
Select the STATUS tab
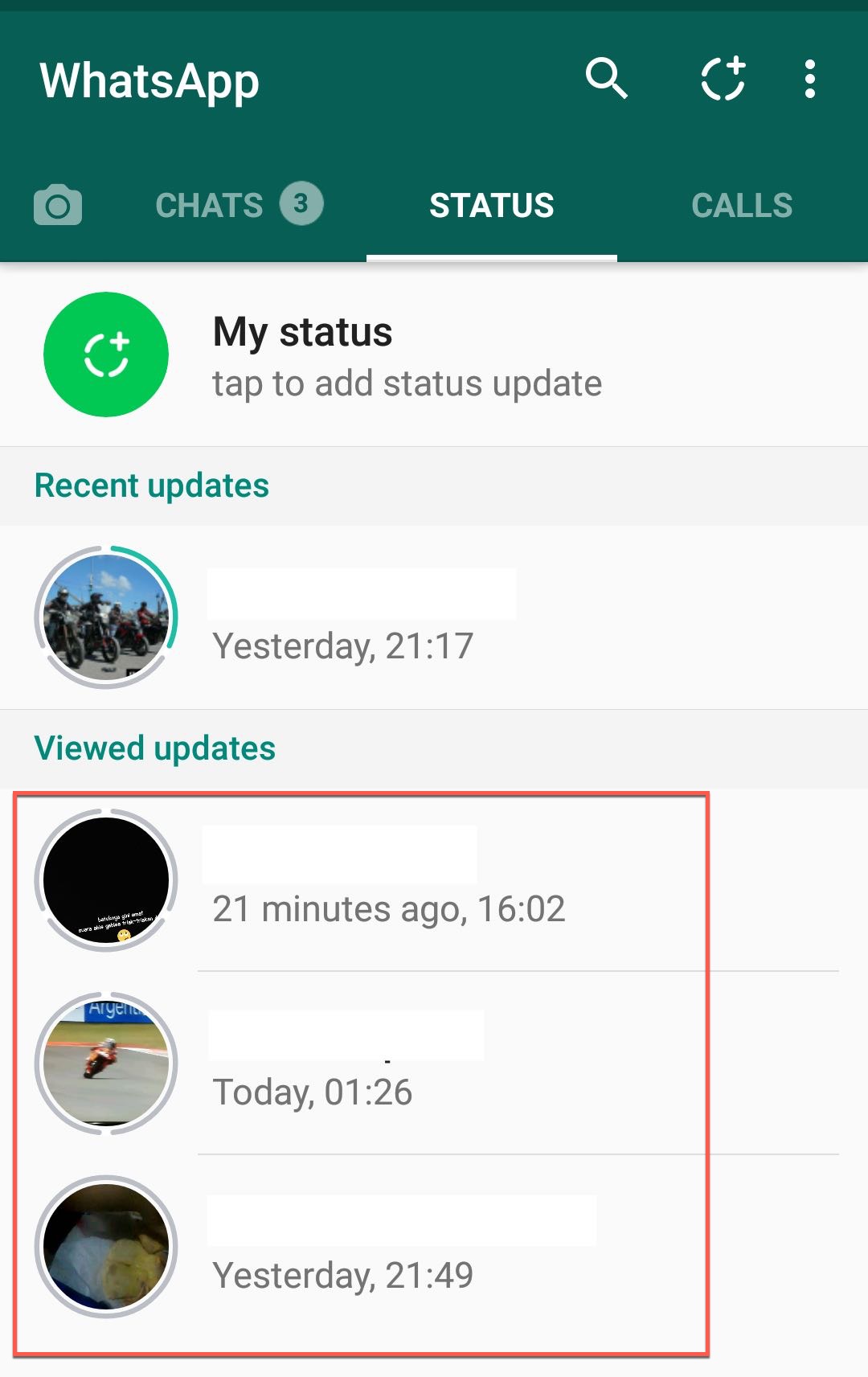point(491,205)
